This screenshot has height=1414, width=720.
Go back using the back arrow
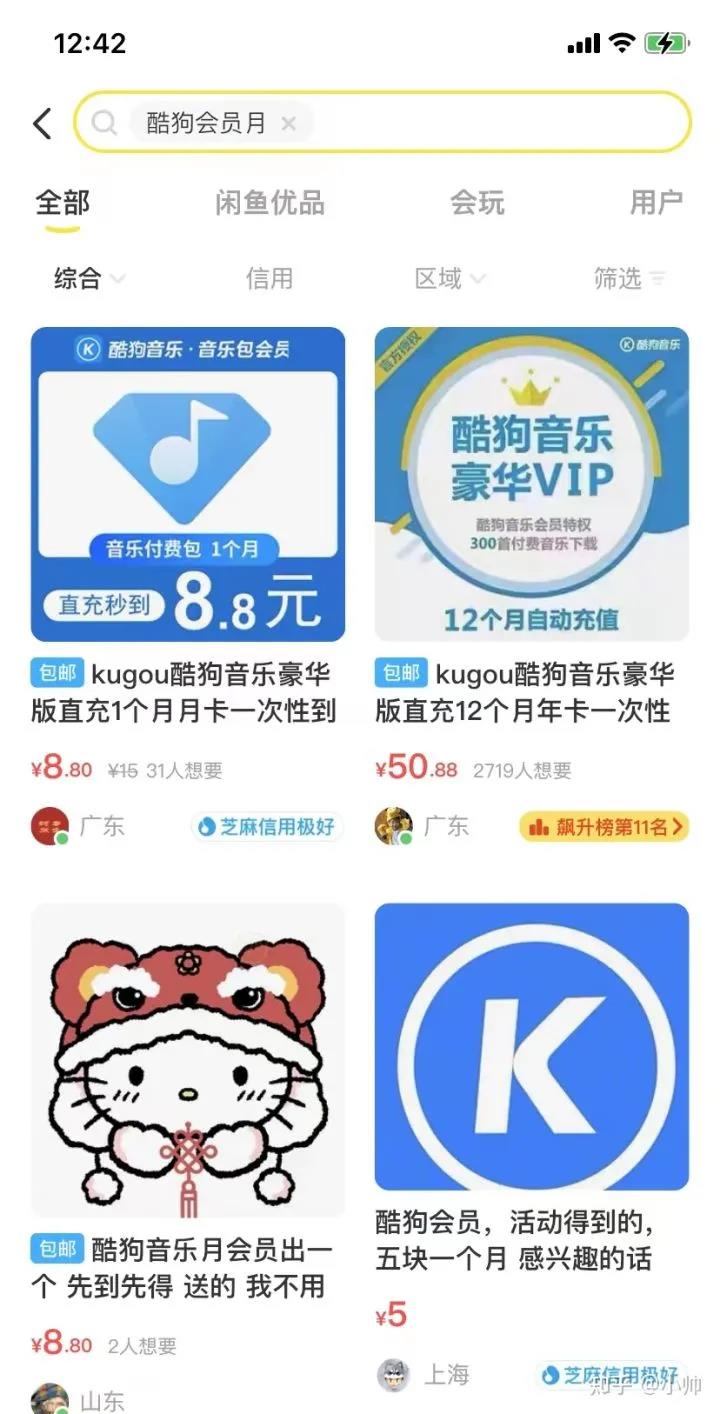pyautogui.click(x=42, y=123)
